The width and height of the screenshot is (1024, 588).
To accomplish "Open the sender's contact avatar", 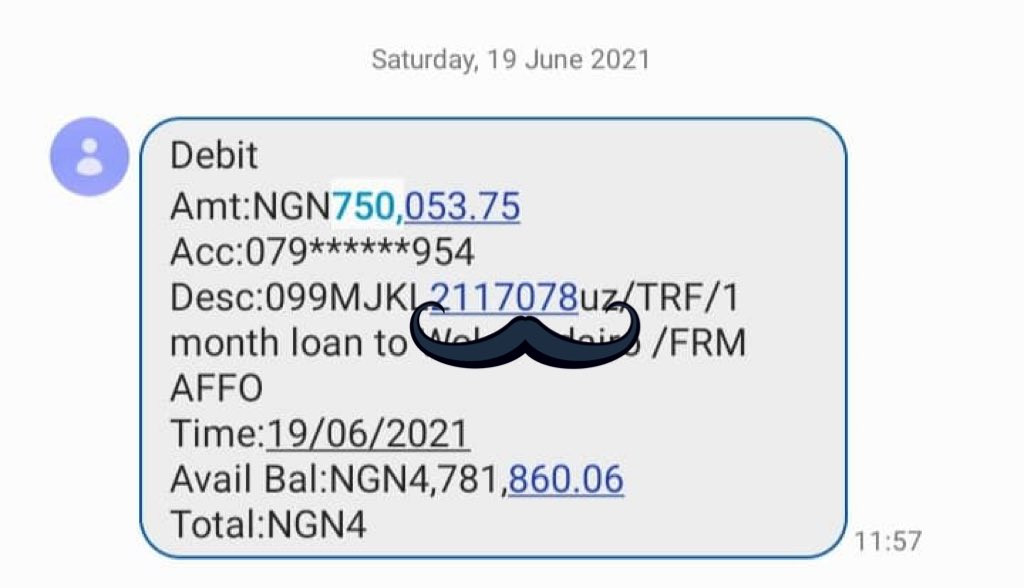I will pos(90,157).
